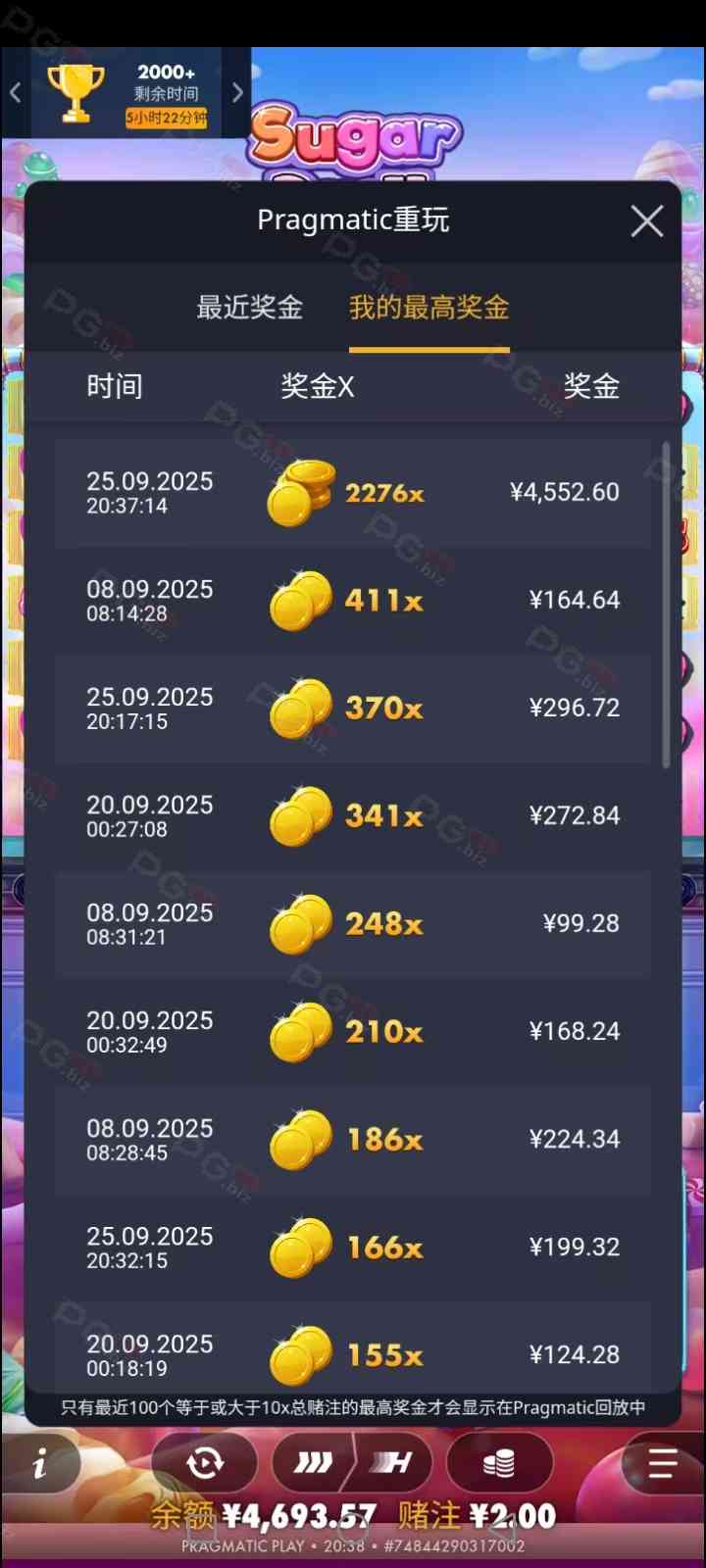Close the Pragmatic重玩 dialog
Image resolution: width=706 pixels, height=1568 pixels.
coord(647,221)
